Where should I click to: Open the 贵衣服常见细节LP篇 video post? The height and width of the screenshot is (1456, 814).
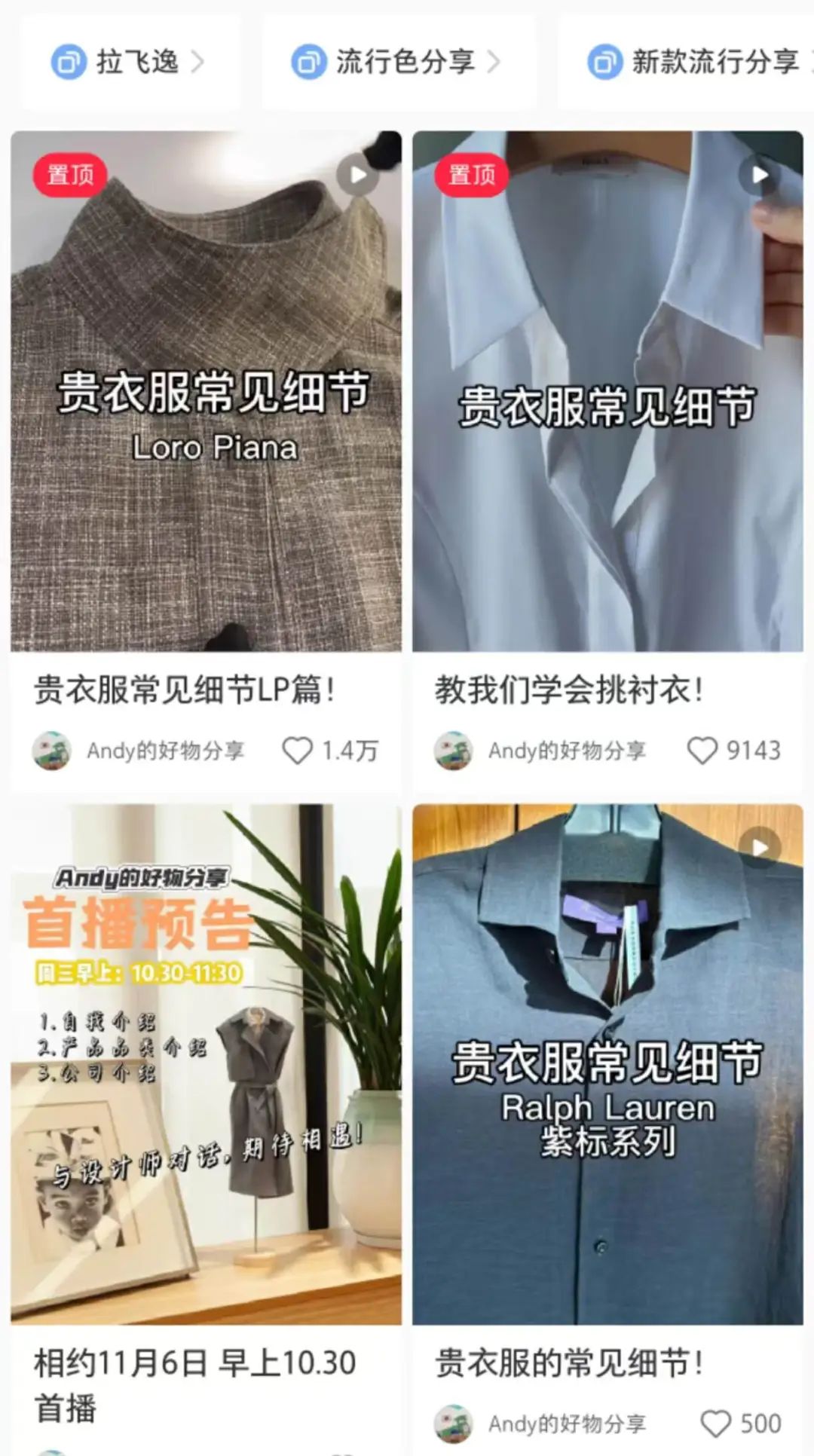[x=206, y=392]
